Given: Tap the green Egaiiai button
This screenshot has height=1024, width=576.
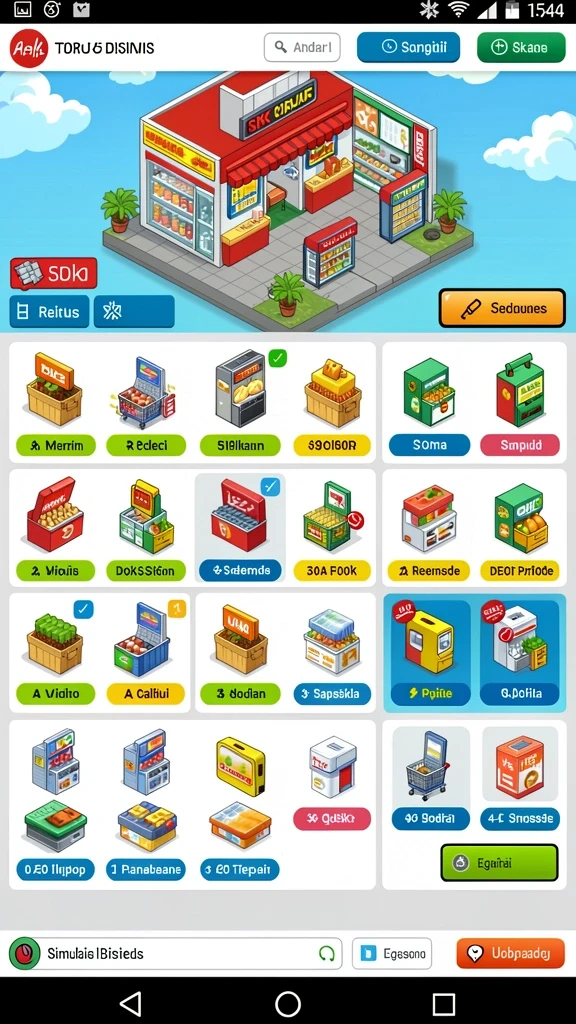Looking at the screenshot, I should click(500, 863).
